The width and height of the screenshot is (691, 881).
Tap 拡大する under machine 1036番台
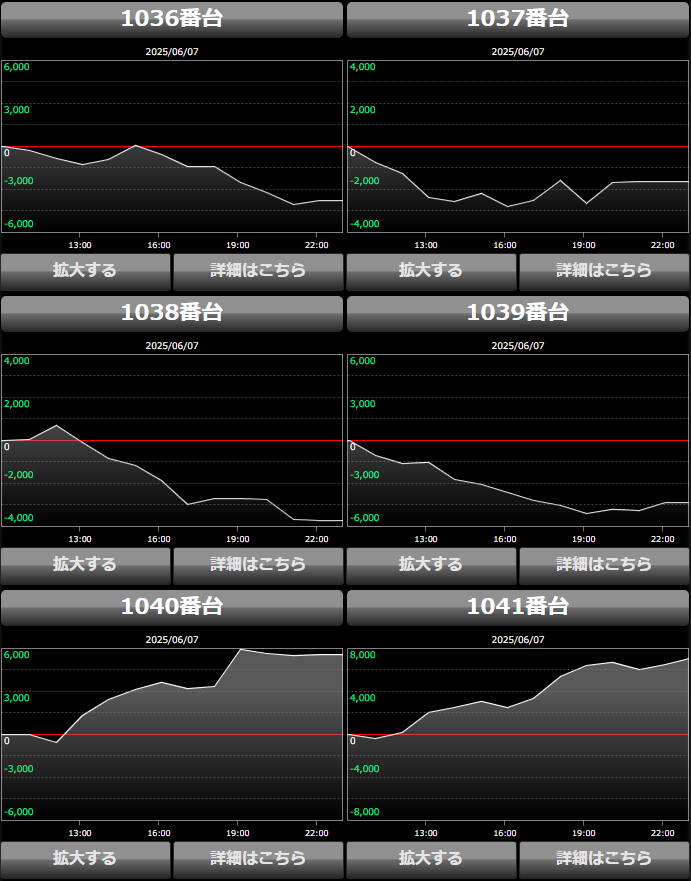(x=86, y=271)
